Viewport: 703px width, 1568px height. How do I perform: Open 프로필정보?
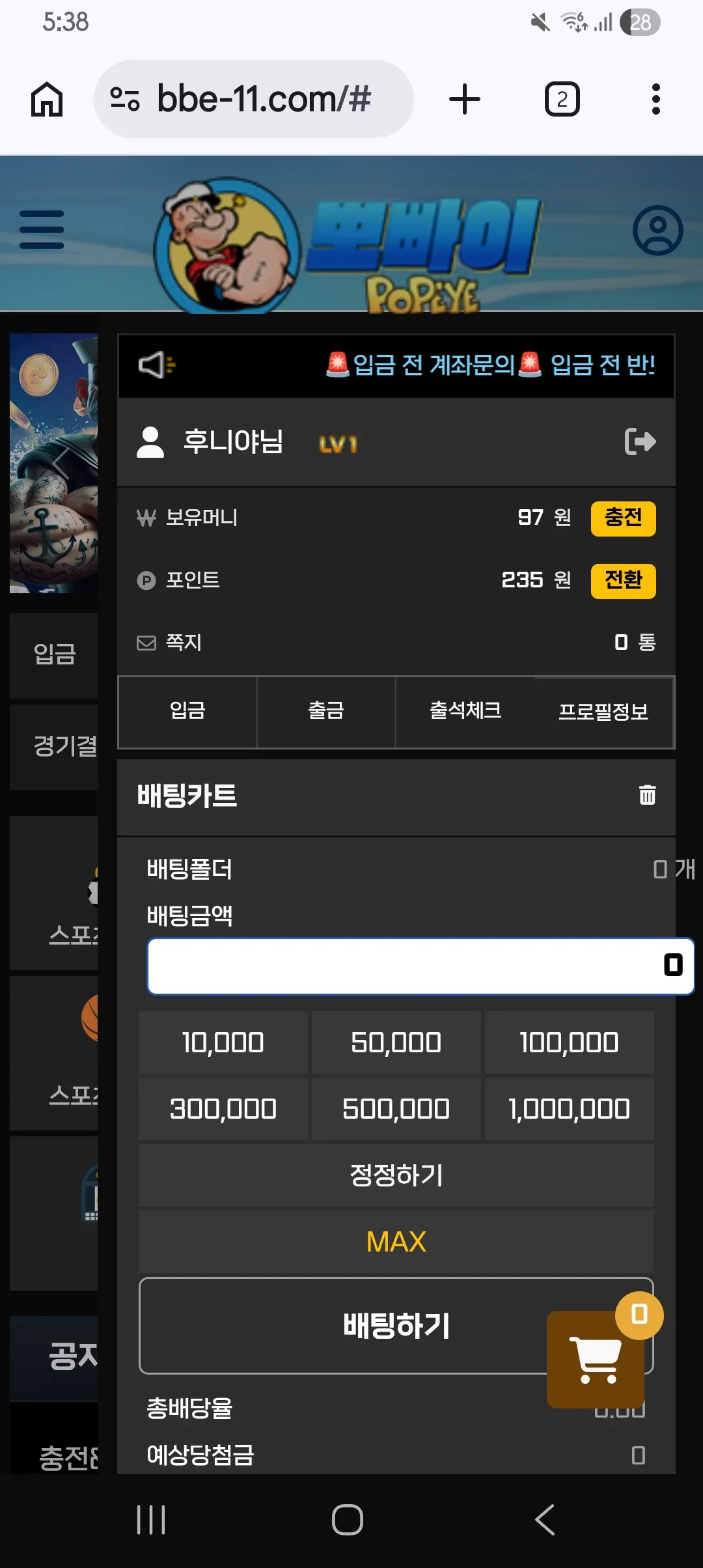(603, 712)
